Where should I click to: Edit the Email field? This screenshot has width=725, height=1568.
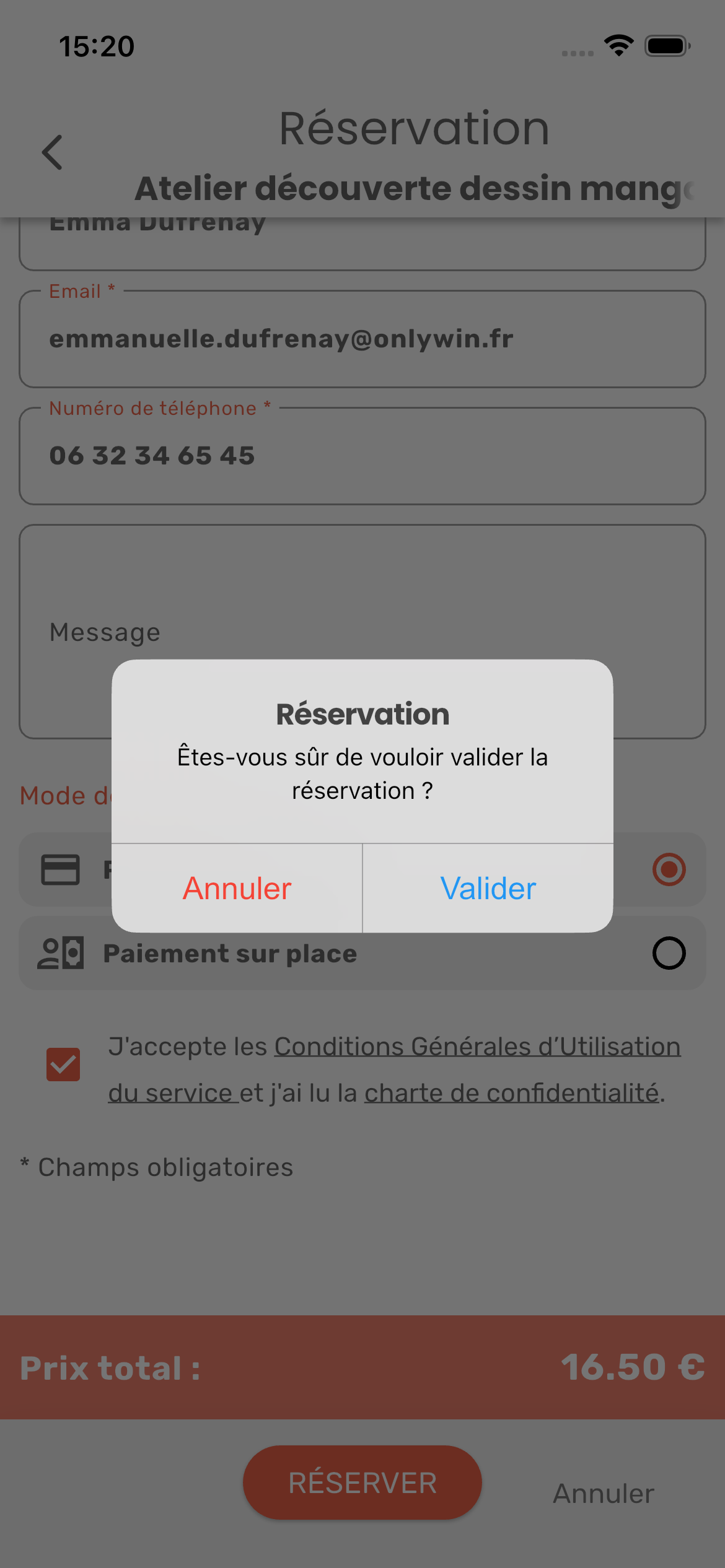click(362, 339)
